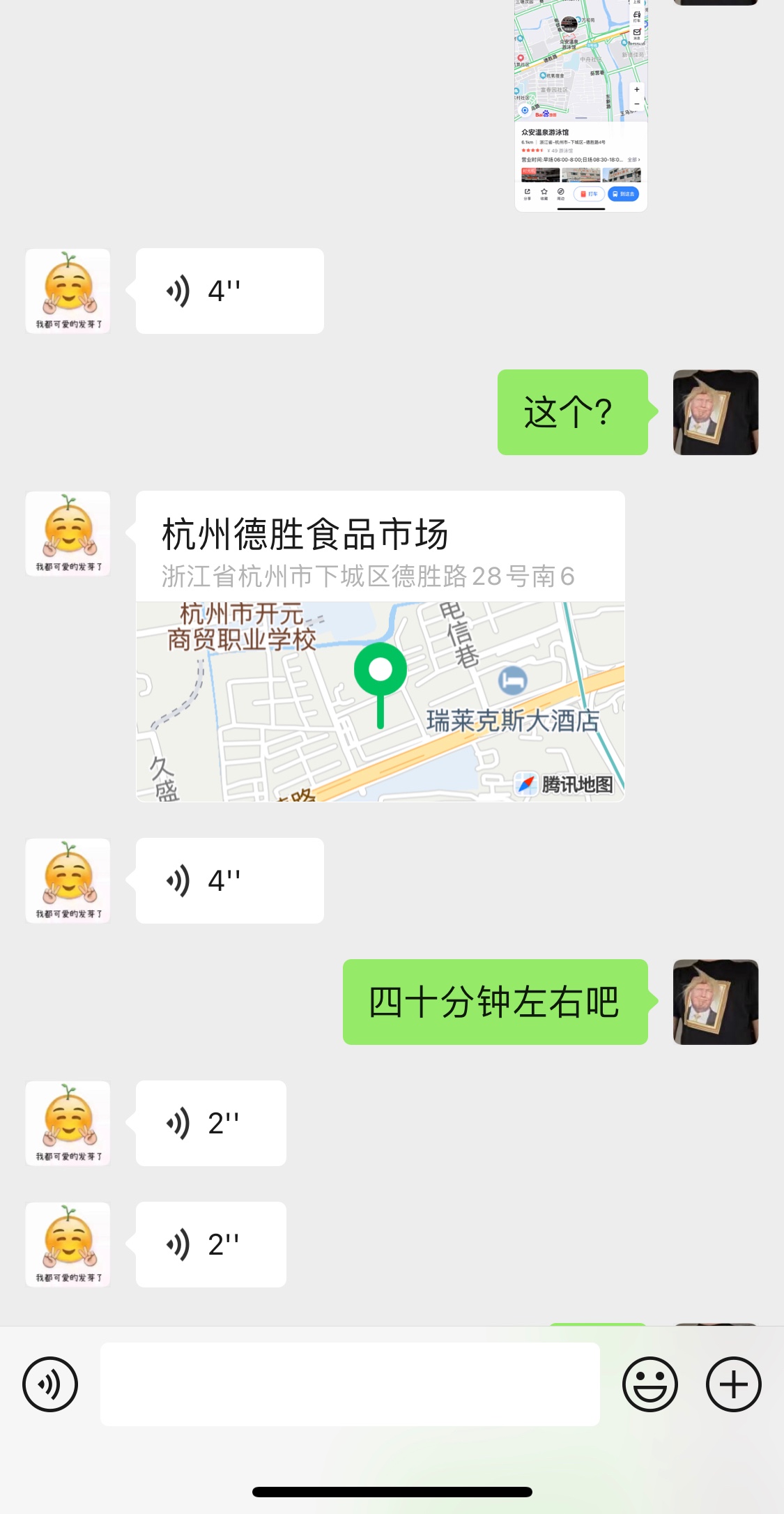The image size is (784, 1514).
Task: Play the voice message above 这个?
Action: tap(229, 291)
